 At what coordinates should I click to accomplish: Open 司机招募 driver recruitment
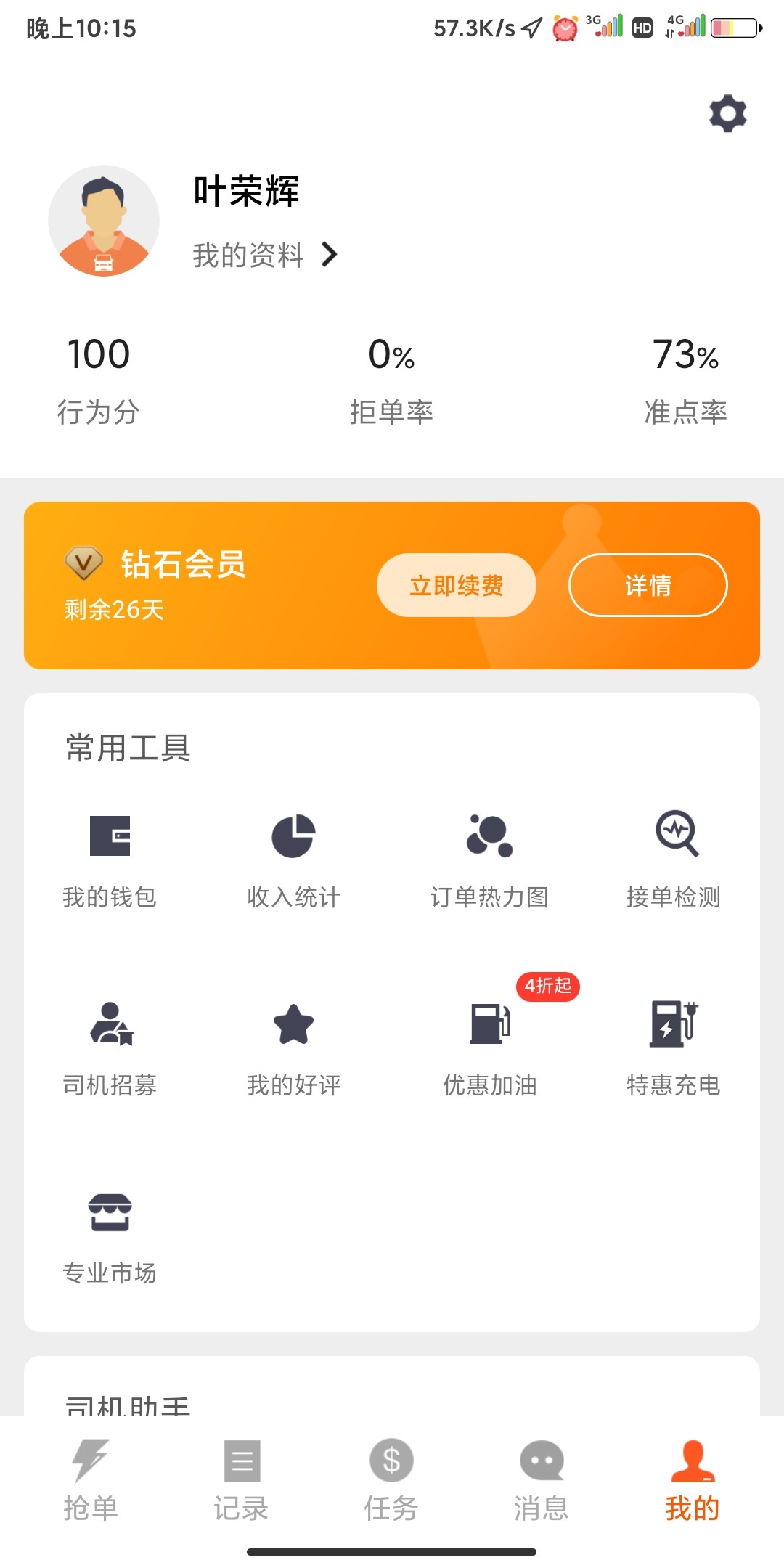(110, 1048)
